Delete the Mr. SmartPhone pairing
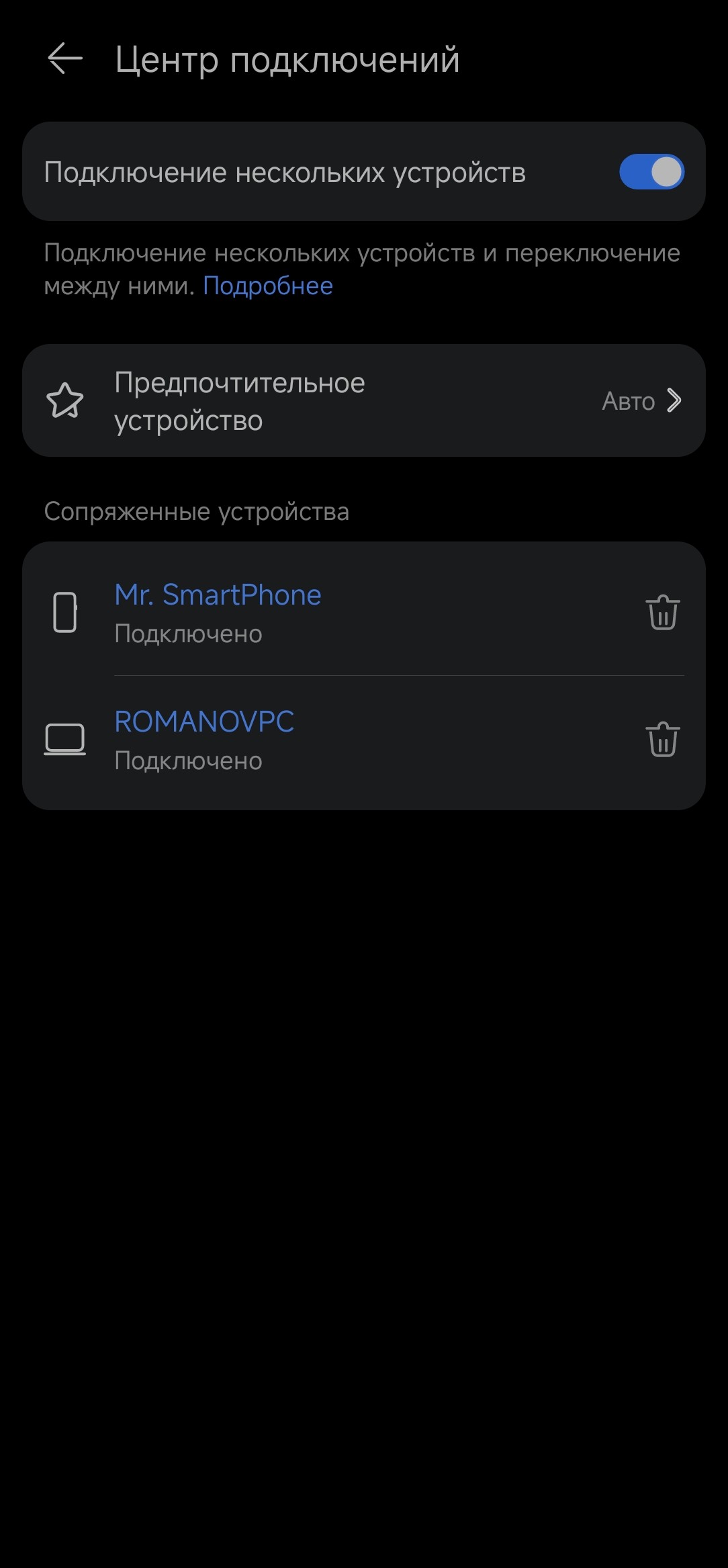Screen dimensions: 728x1568 pos(662,612)
